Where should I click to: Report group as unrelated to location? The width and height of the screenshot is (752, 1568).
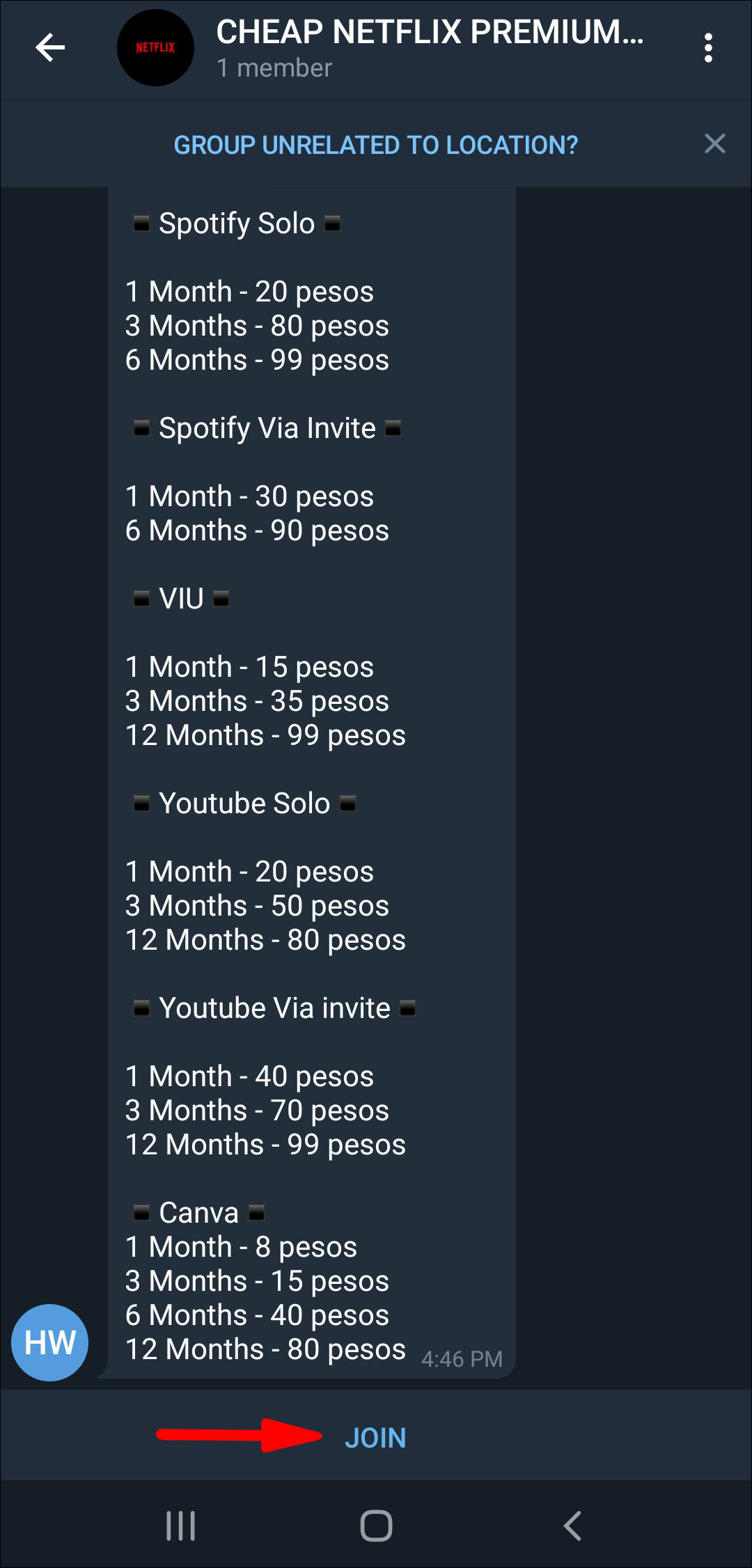375,145
